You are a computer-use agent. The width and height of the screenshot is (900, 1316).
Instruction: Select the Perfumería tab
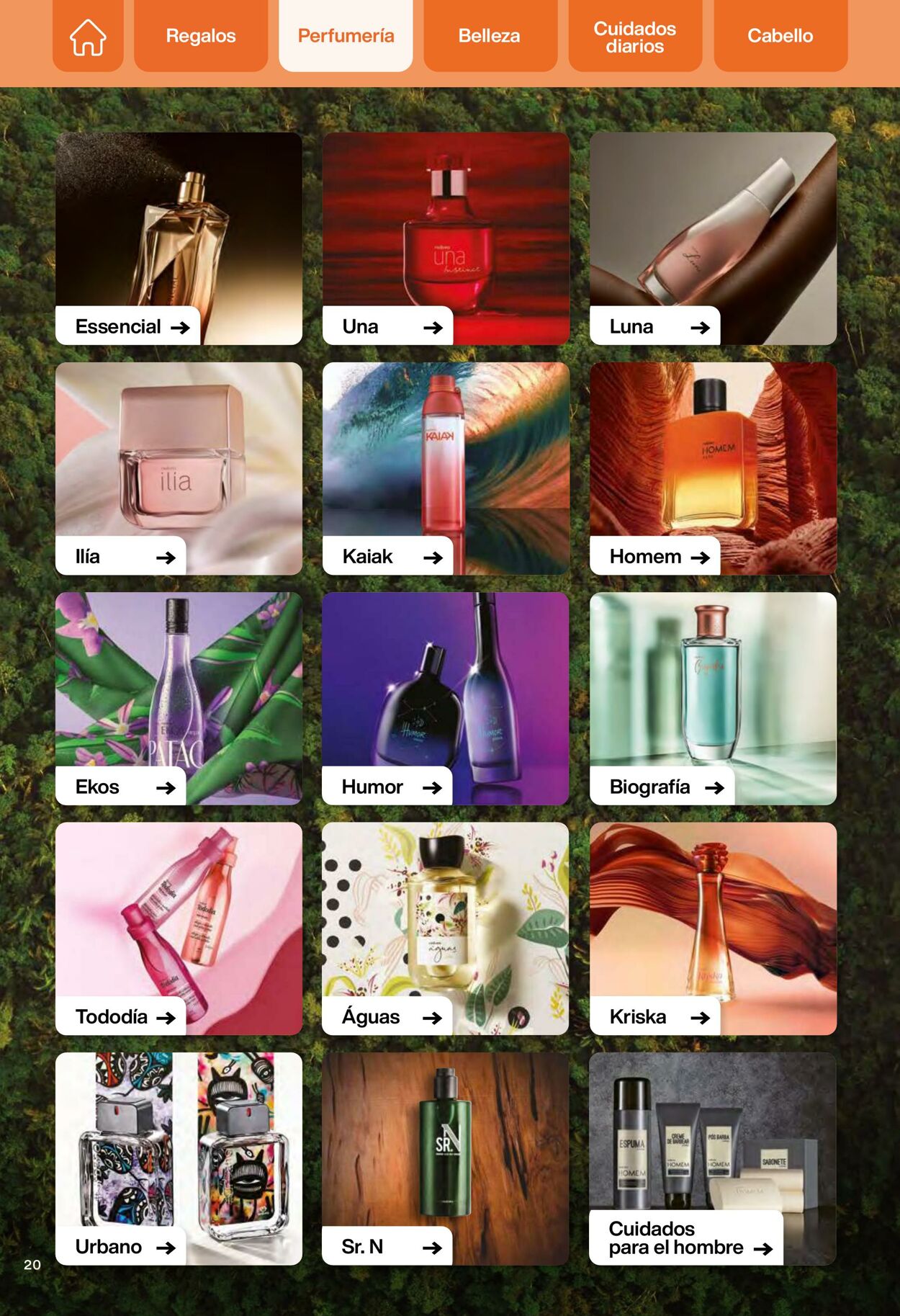[x=346, y=36]
